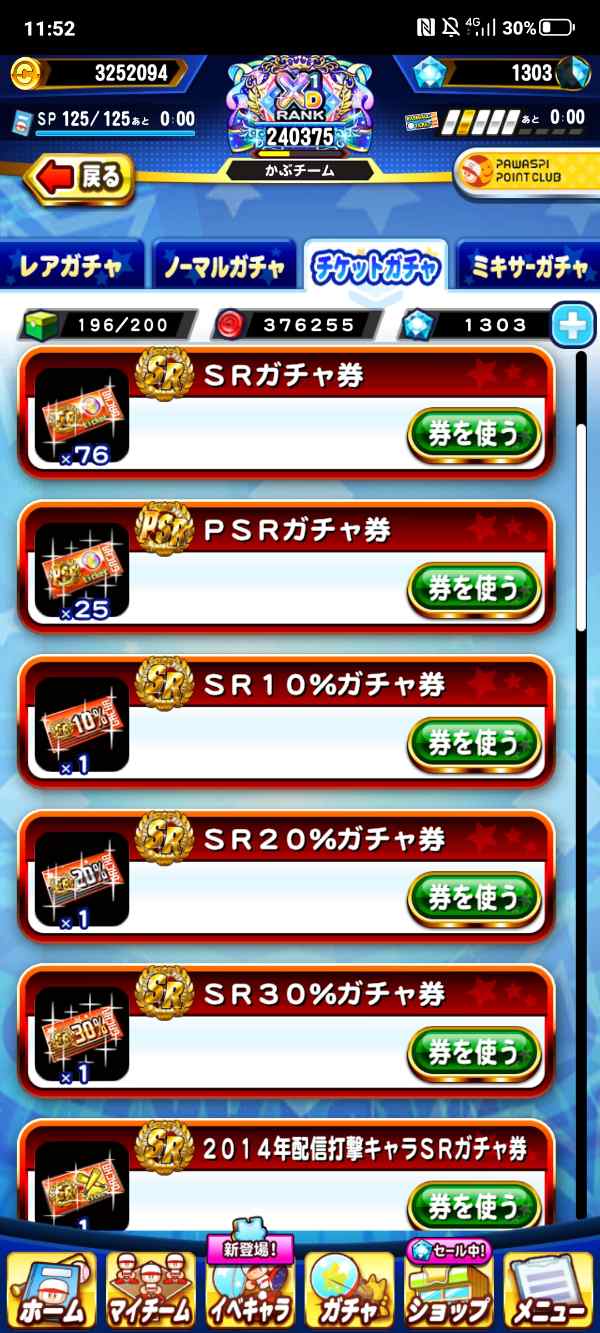Switch to the レアガチャ tab
Image resolution: width=600 pixels, height=1333 pixels.
[x=71, y=267]
